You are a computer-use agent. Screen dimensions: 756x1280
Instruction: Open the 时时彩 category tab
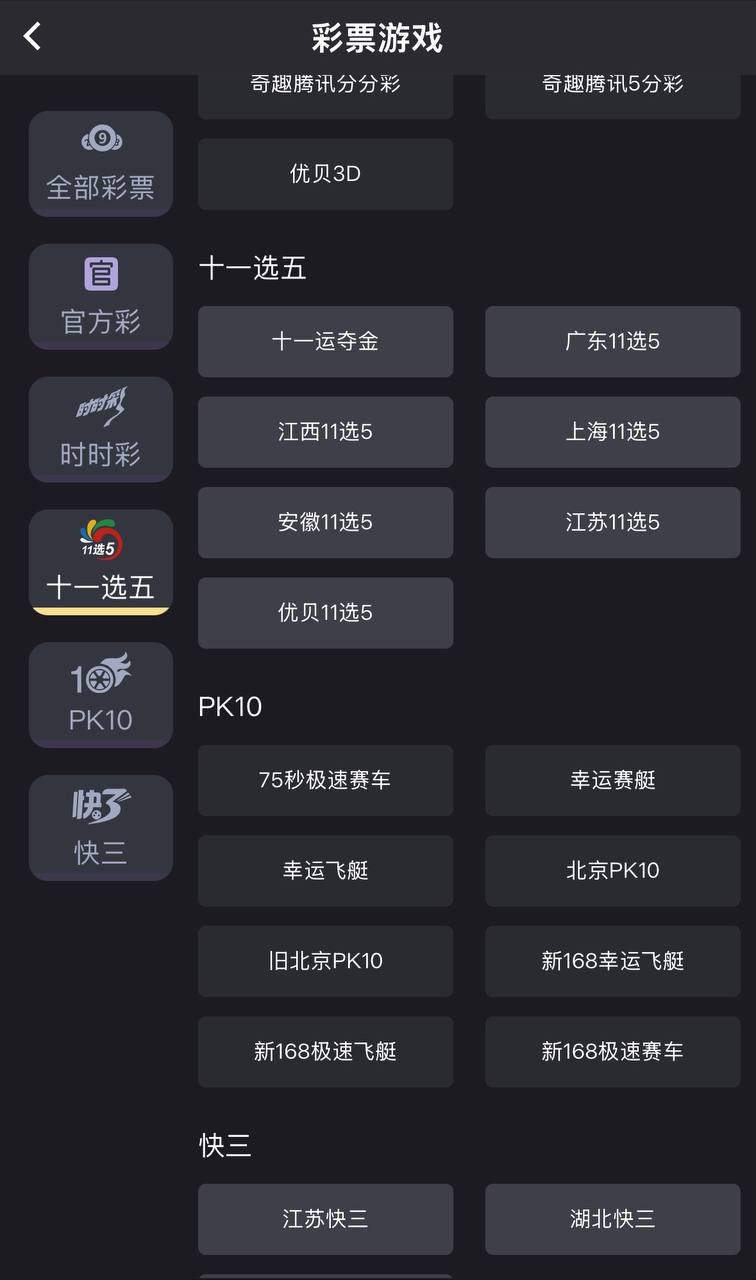click(100, 430)
